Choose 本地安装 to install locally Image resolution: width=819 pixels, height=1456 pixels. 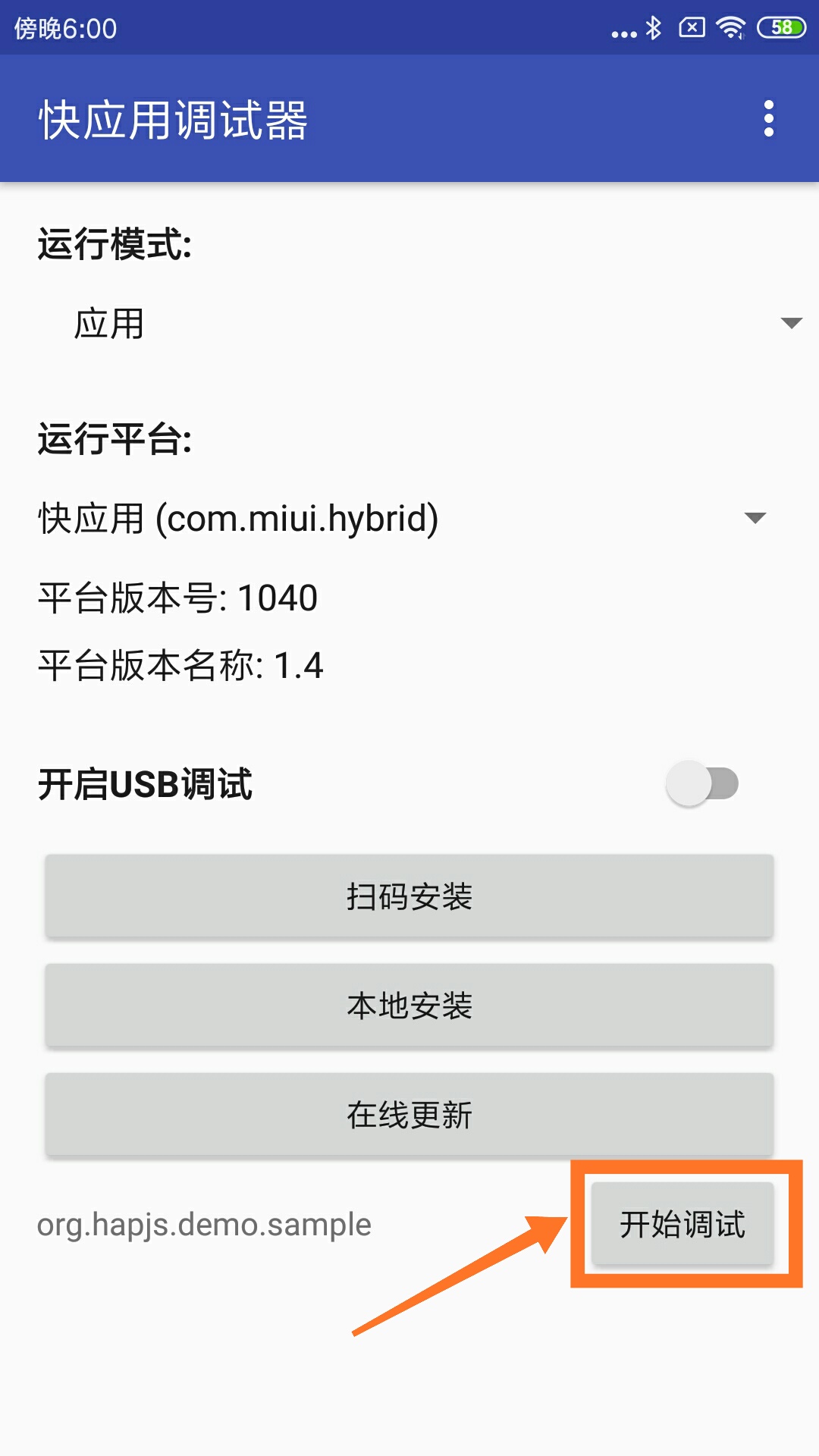pyautogui.click(x=409, y=1006)
